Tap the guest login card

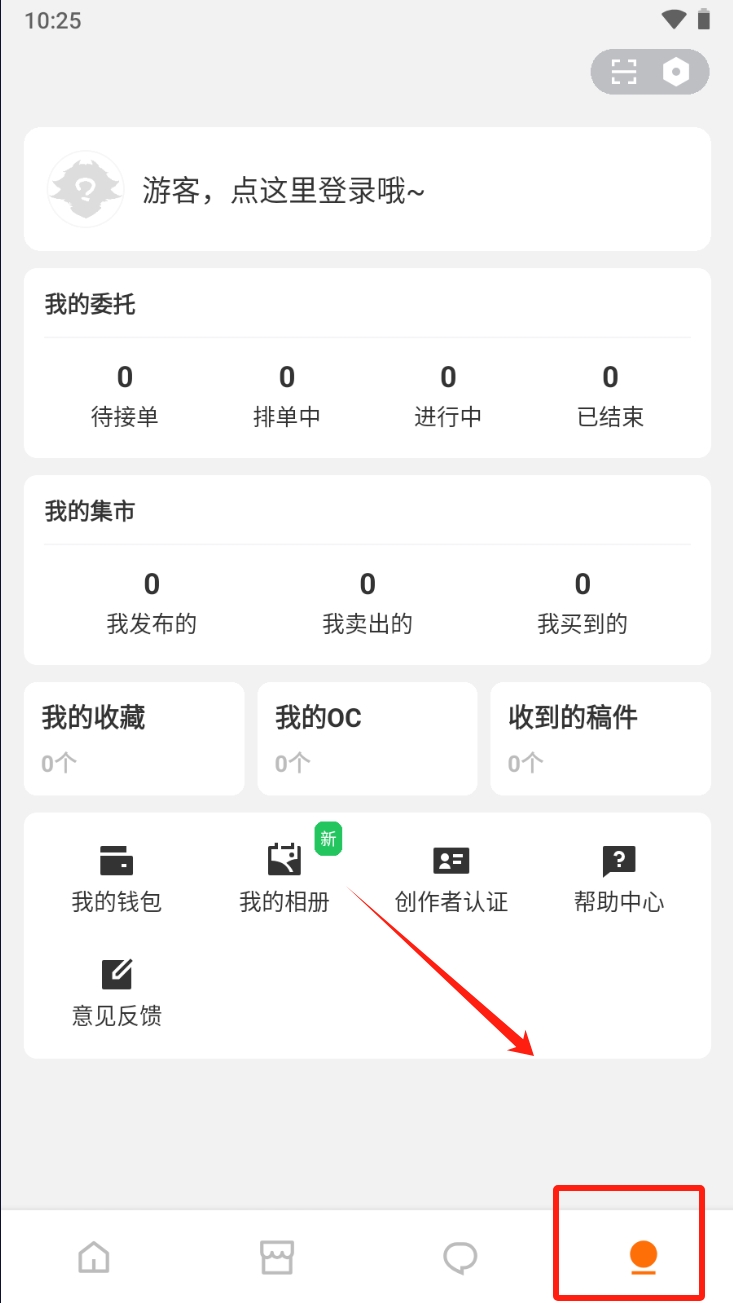367,189
